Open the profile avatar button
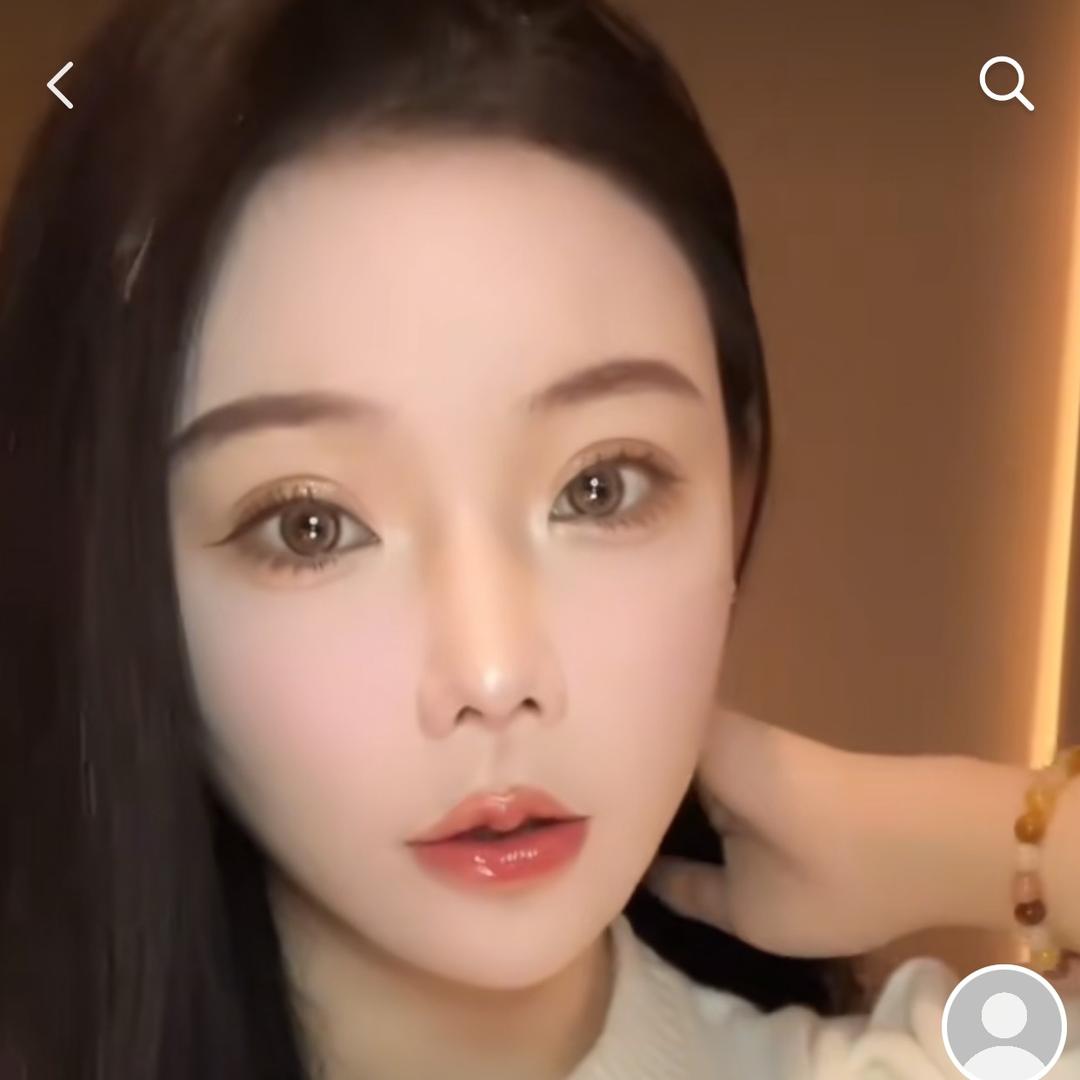The width and height of the screenshot is (1080, 1080). pos(1004,1025)
